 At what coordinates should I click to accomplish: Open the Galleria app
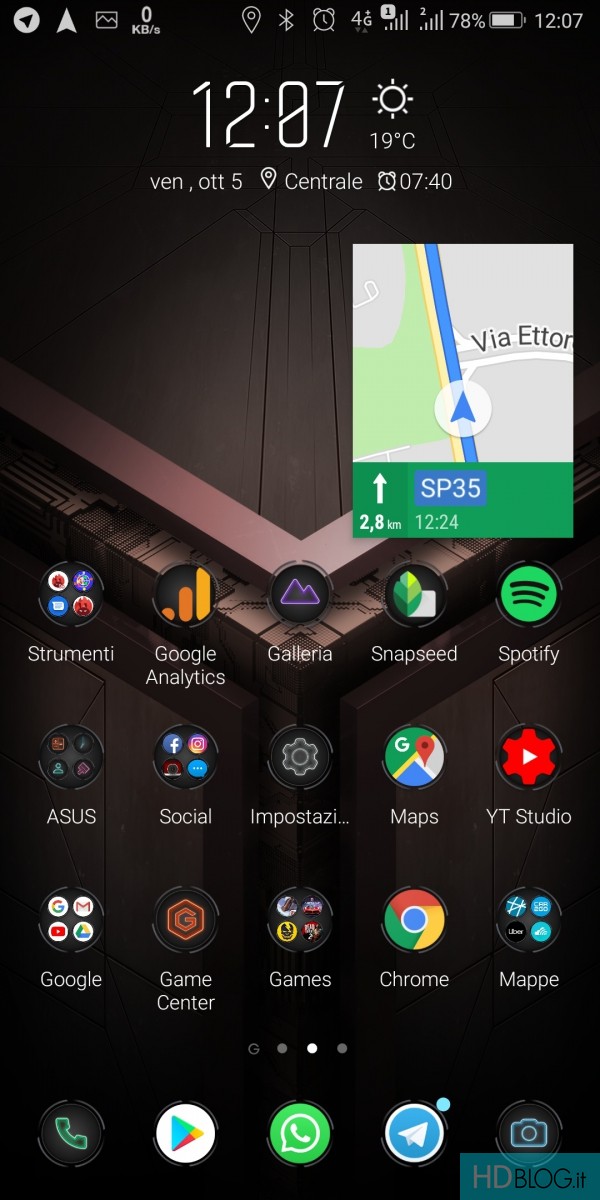point(300,595)
